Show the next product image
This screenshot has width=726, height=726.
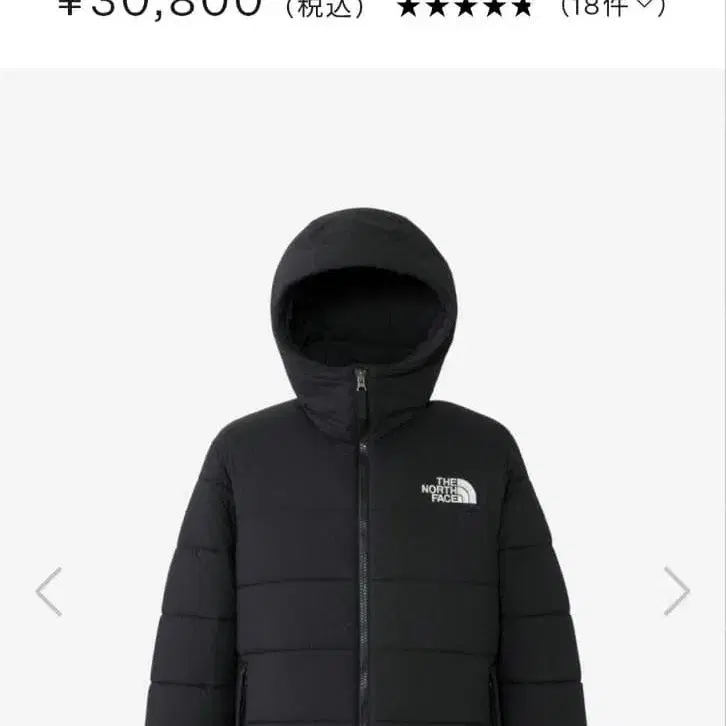click(x=676, y=592)
